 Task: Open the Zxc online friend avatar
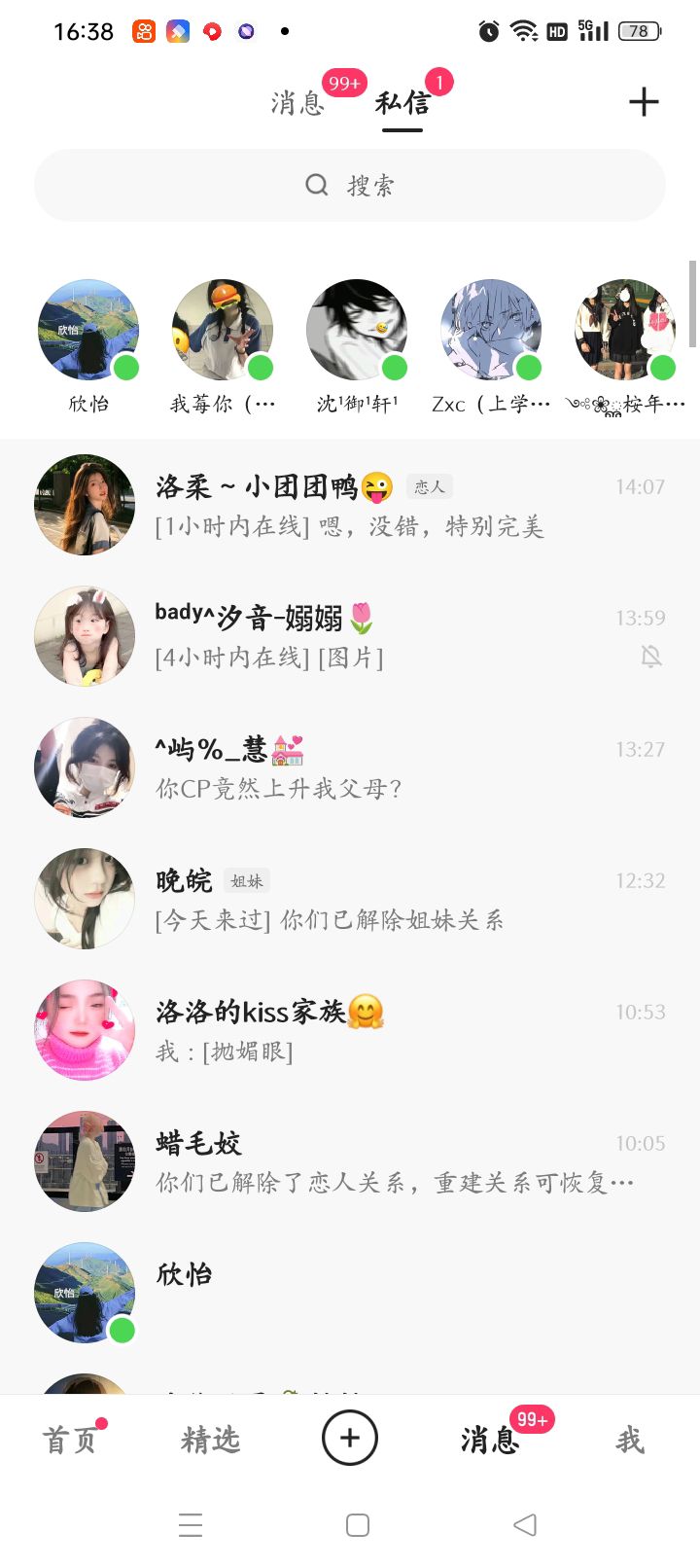[x=491, y=331]
